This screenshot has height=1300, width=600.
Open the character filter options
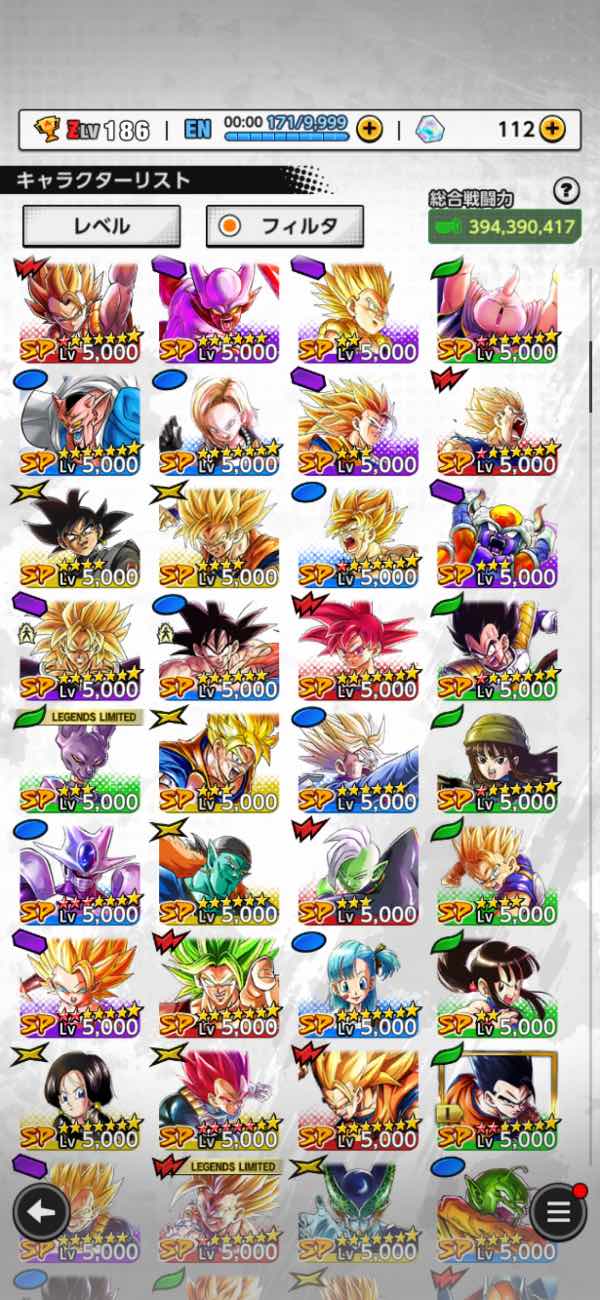[284, 226]
